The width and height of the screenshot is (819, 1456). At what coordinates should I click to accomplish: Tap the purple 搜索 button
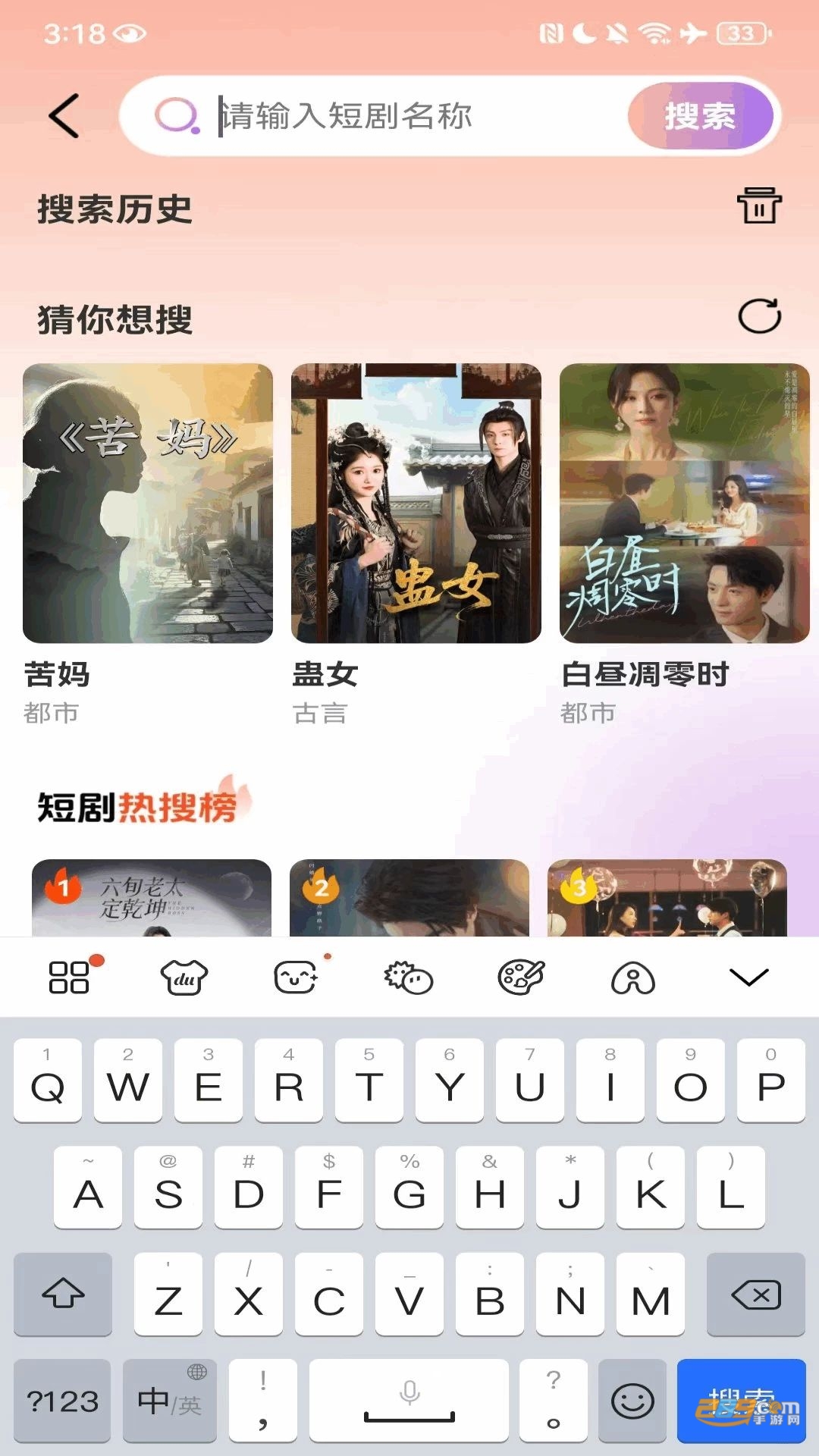pos(700,116)
